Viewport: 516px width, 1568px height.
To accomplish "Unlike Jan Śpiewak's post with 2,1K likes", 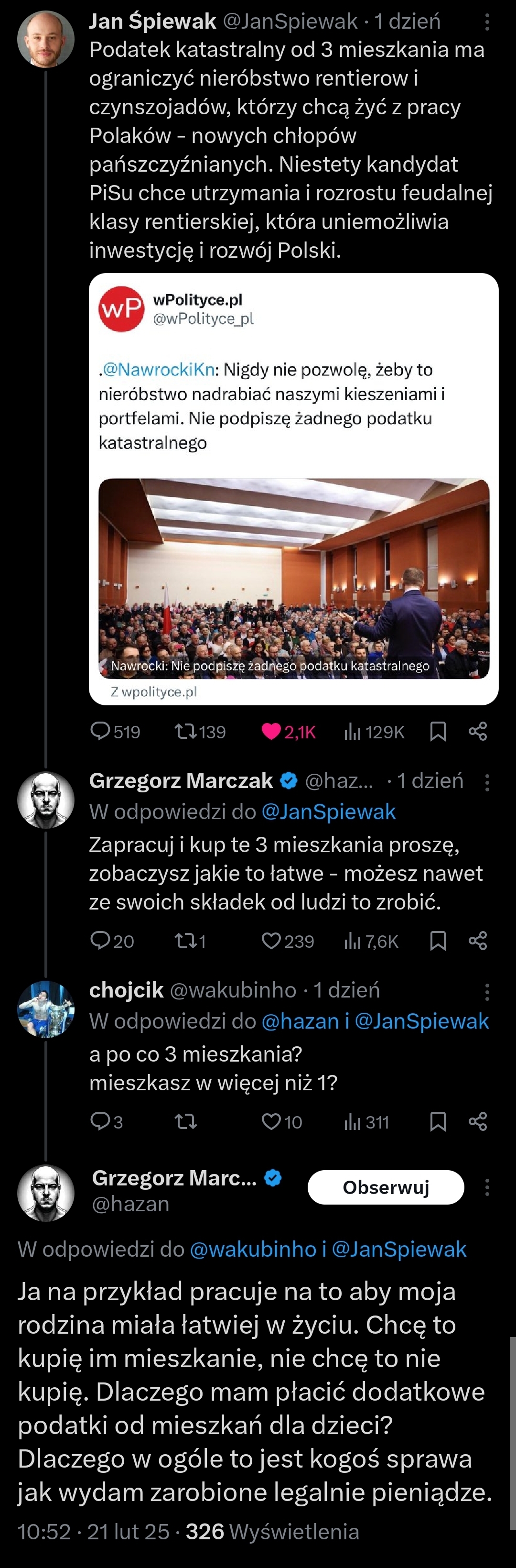I will pyautogui.click(x=271, y=731).
